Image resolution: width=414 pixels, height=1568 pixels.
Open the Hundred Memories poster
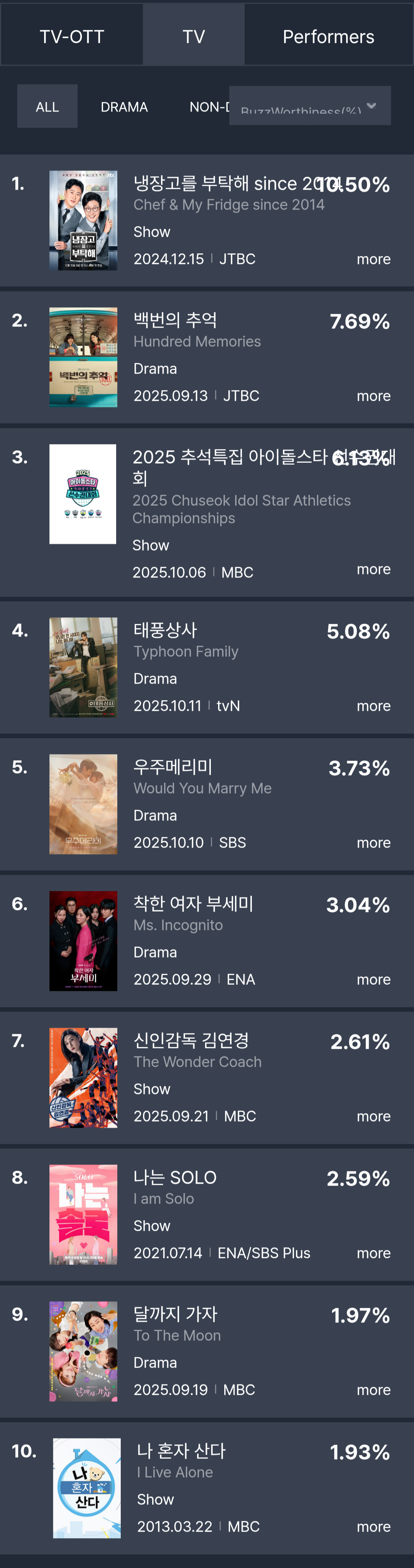click(x=84, y=357)
